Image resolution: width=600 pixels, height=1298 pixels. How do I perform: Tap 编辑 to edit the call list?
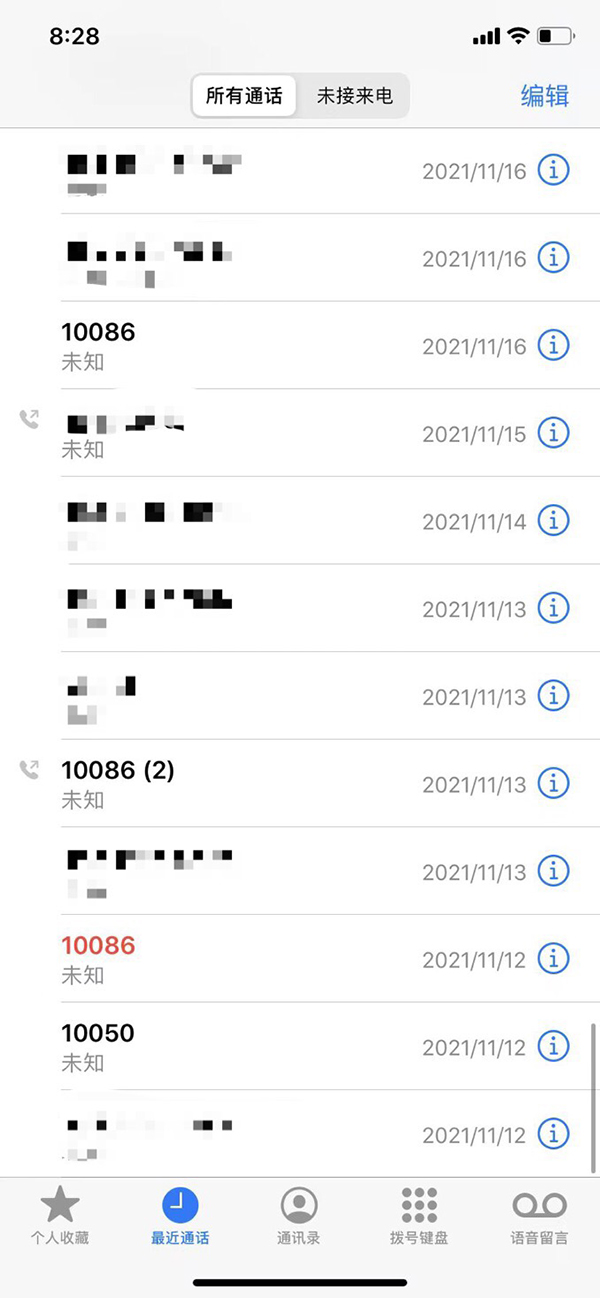[545, 96]
